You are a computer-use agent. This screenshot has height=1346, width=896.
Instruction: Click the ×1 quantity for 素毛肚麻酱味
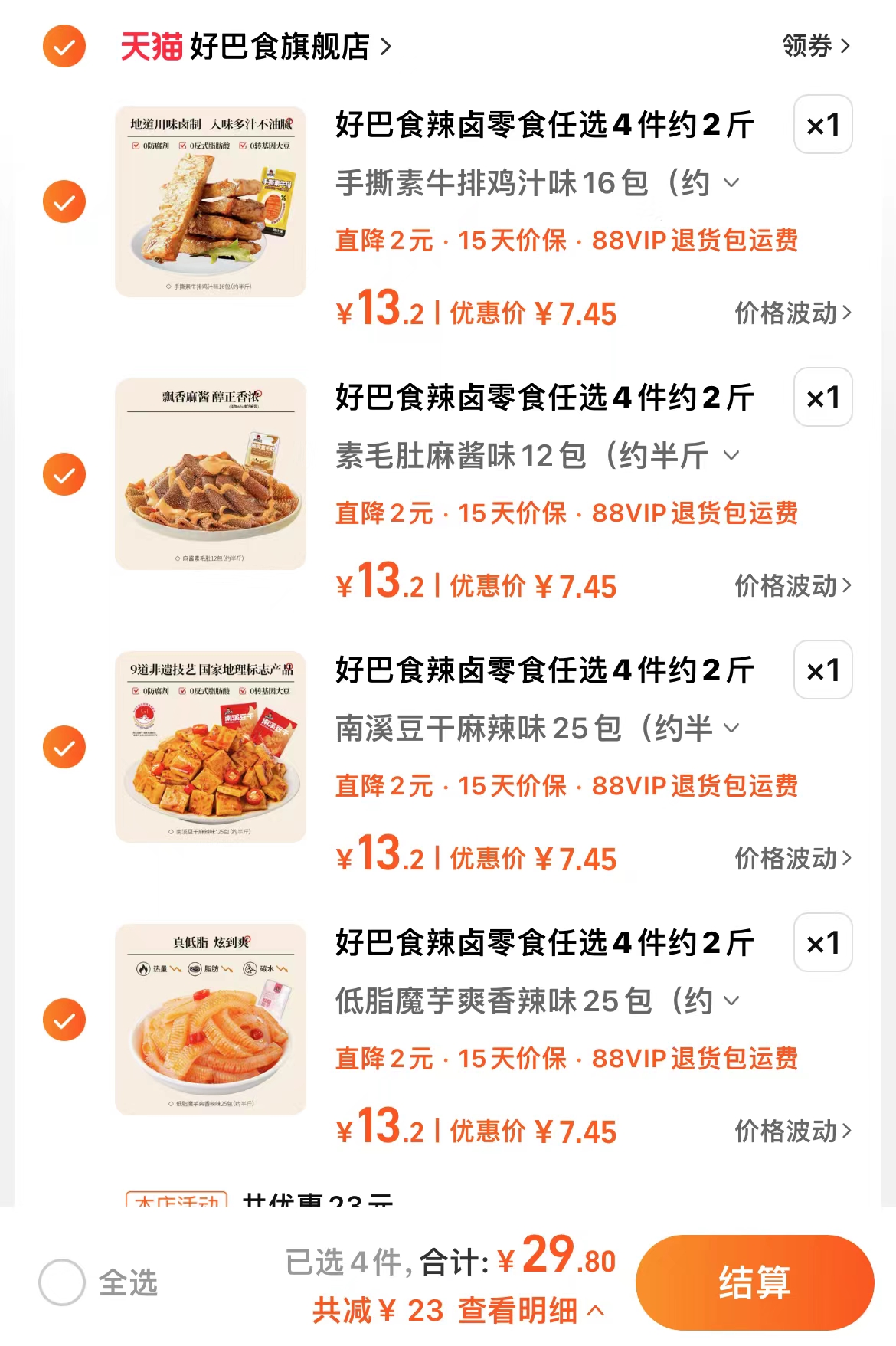coord(822,398)
